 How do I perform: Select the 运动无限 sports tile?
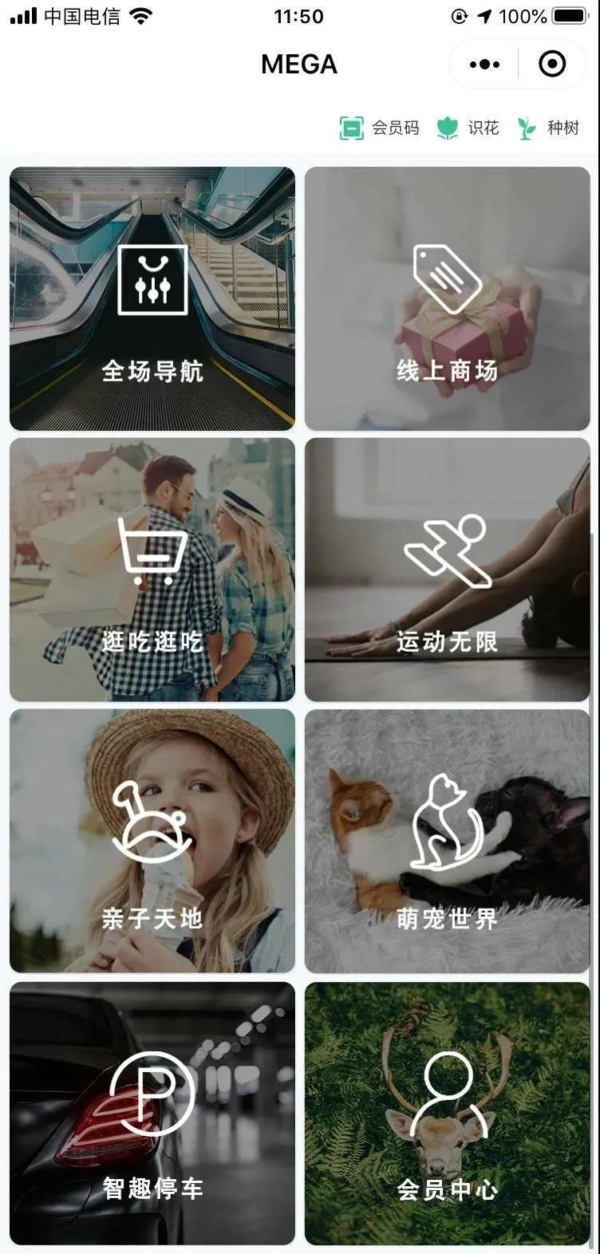coord(447,569)
